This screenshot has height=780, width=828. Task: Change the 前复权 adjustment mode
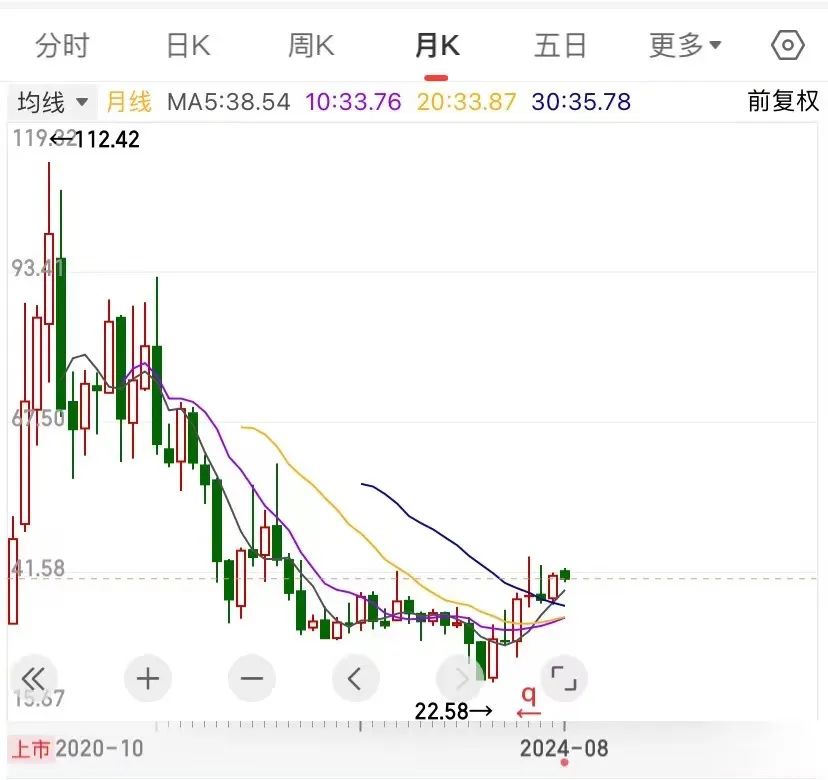[x=783, y=101]
